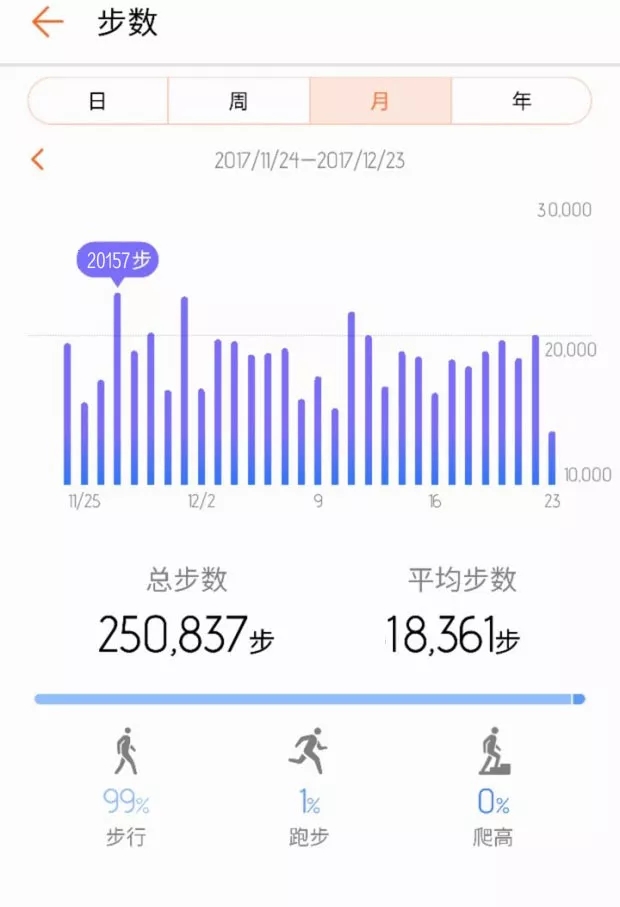Switch to the 周 tab
The width and height of the screenshot is (620, 907).
tap(238, 101)
